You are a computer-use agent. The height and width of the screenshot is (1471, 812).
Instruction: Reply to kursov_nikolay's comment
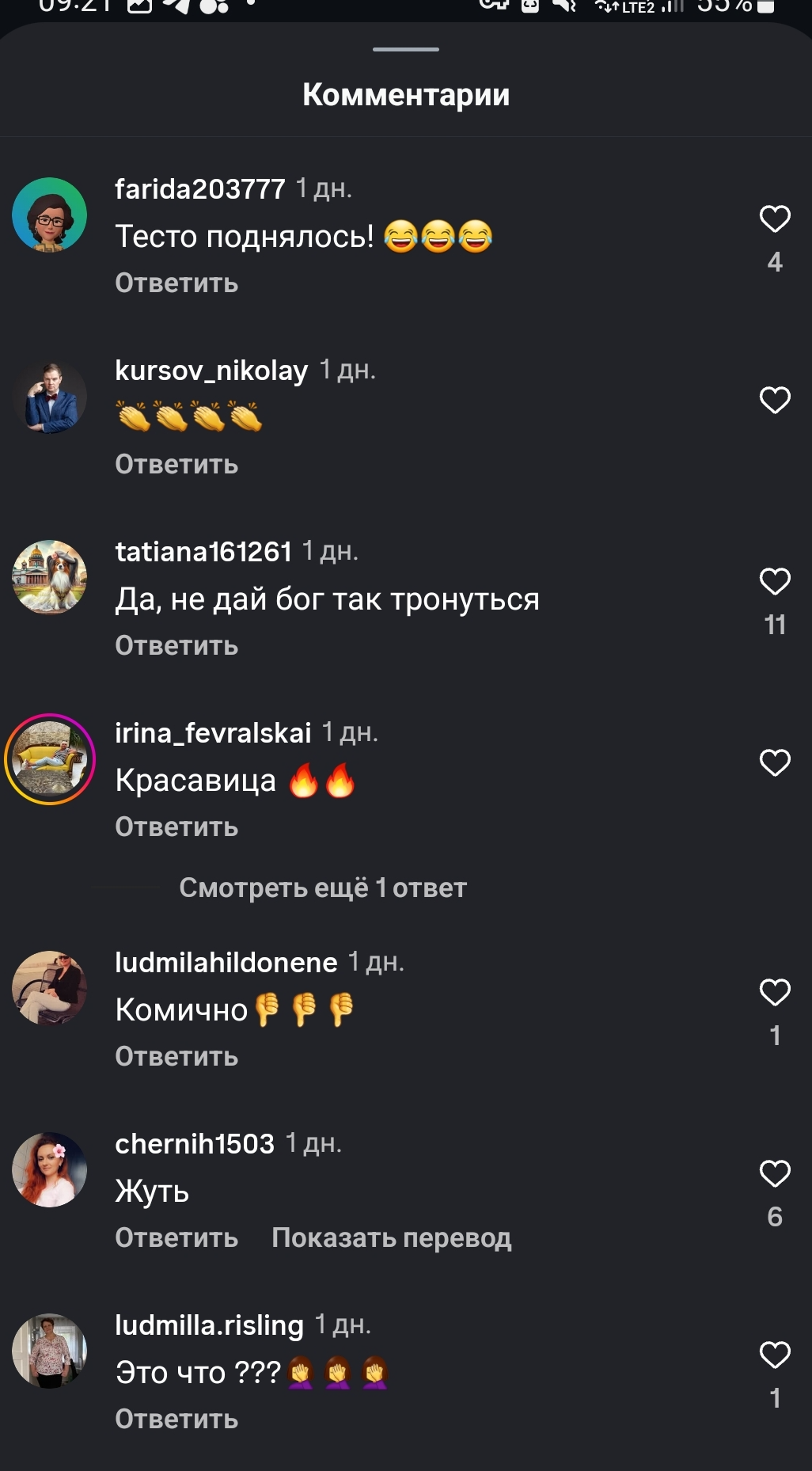coord(176,465)
